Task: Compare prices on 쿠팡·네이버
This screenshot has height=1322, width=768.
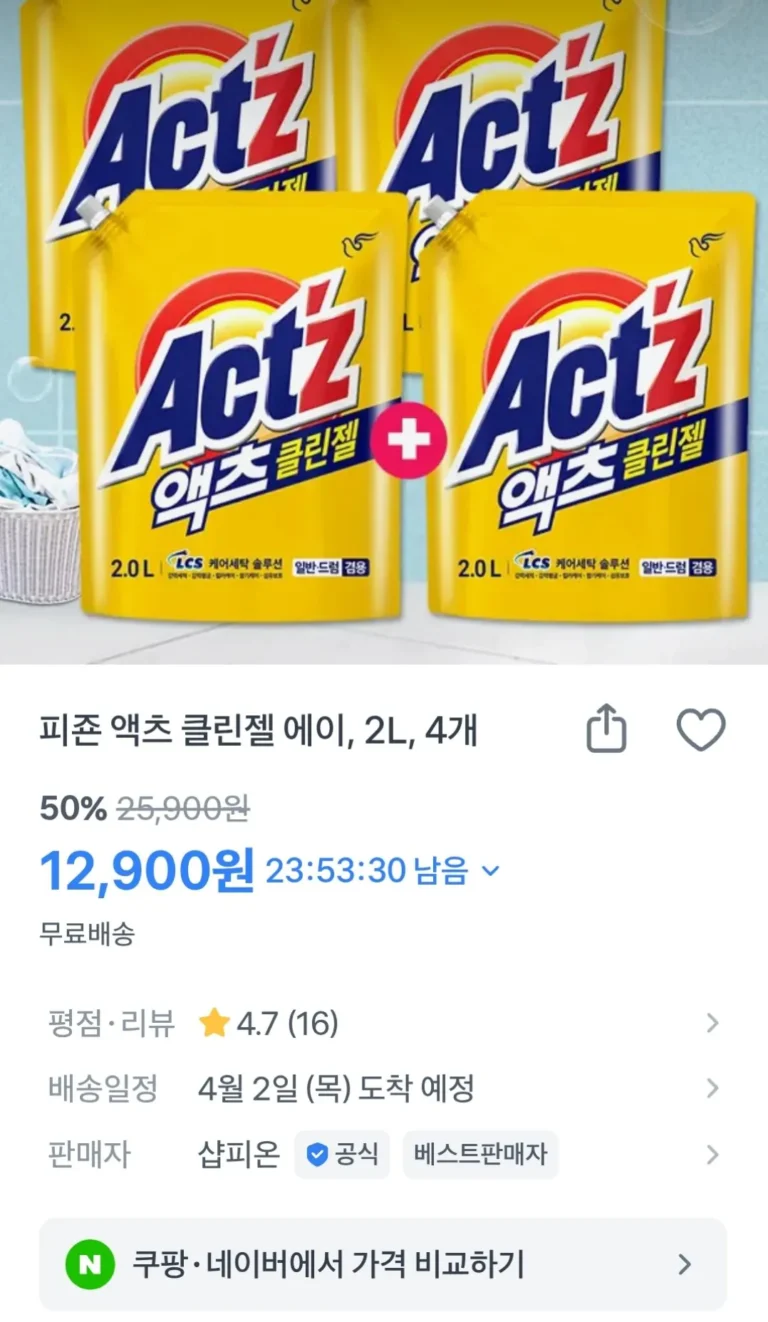Action: tap(384, 1264)
